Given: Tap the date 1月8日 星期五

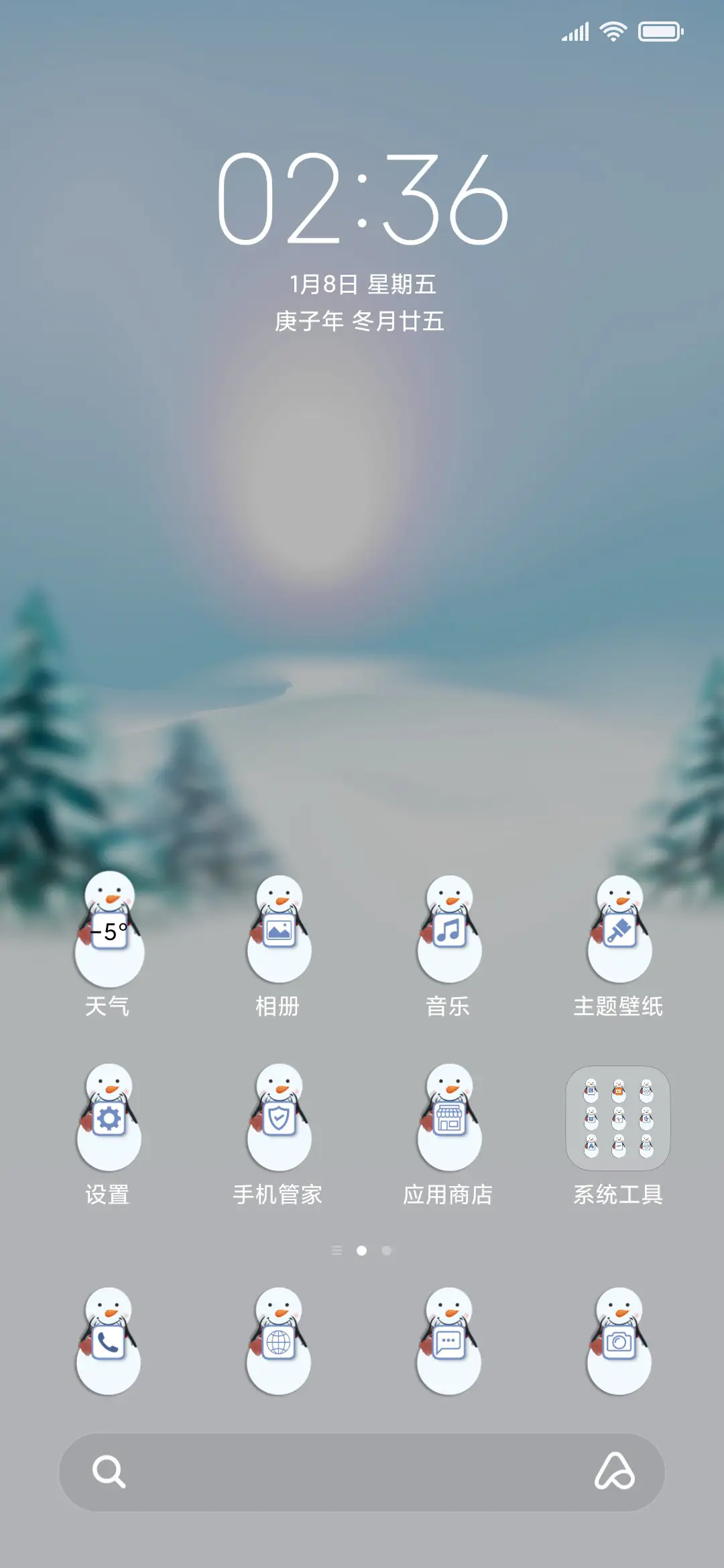Looking at the screenshot, I should (x=362, y=283).
